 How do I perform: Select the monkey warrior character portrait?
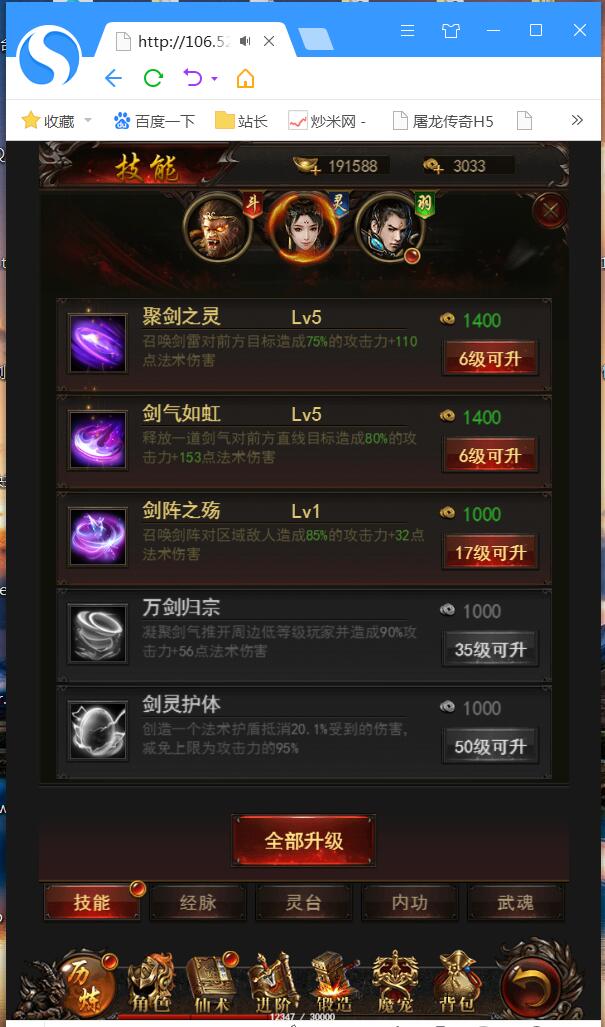(216, 227)
